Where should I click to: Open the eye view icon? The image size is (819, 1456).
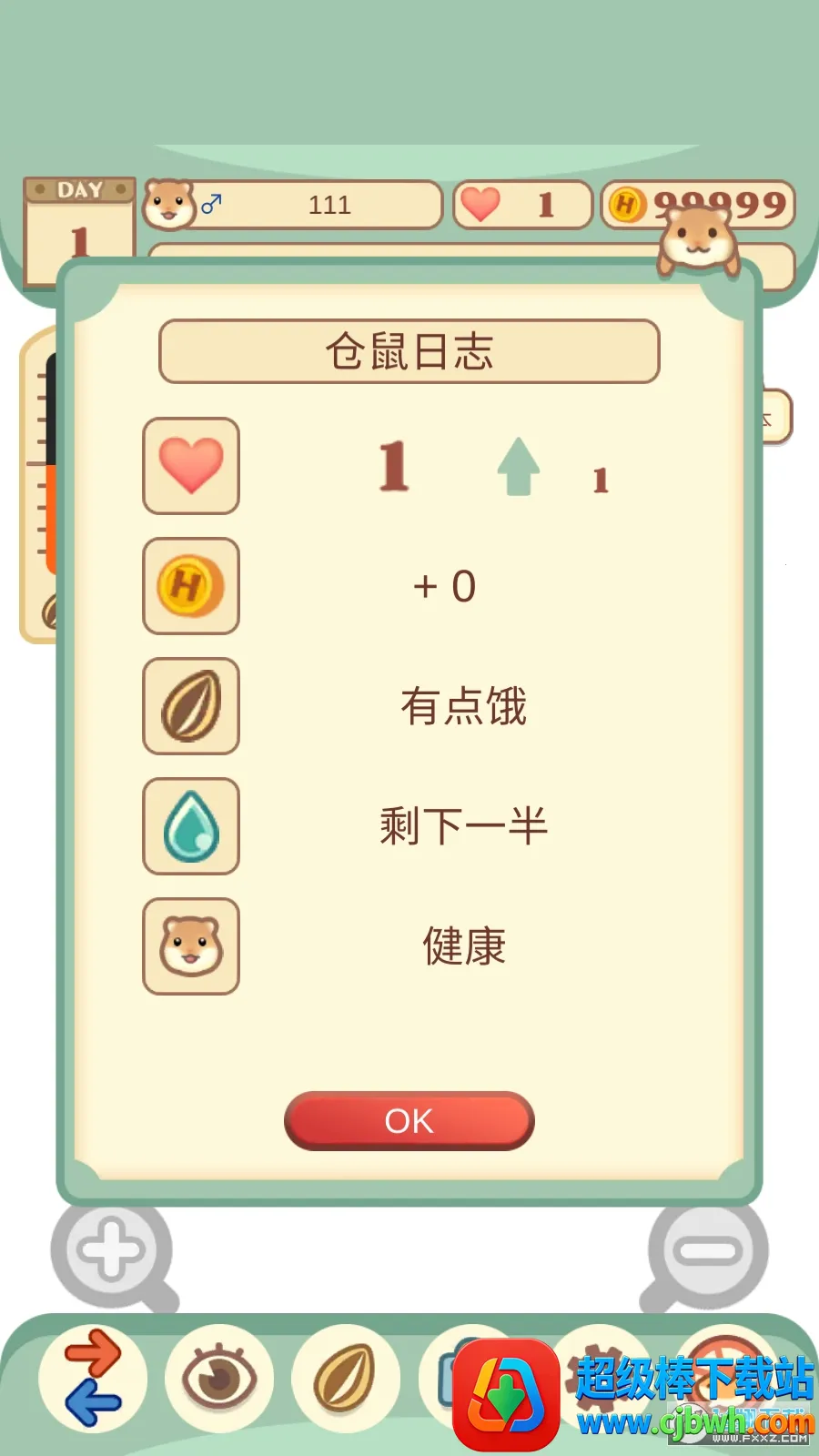click(x=219, y=1378)
